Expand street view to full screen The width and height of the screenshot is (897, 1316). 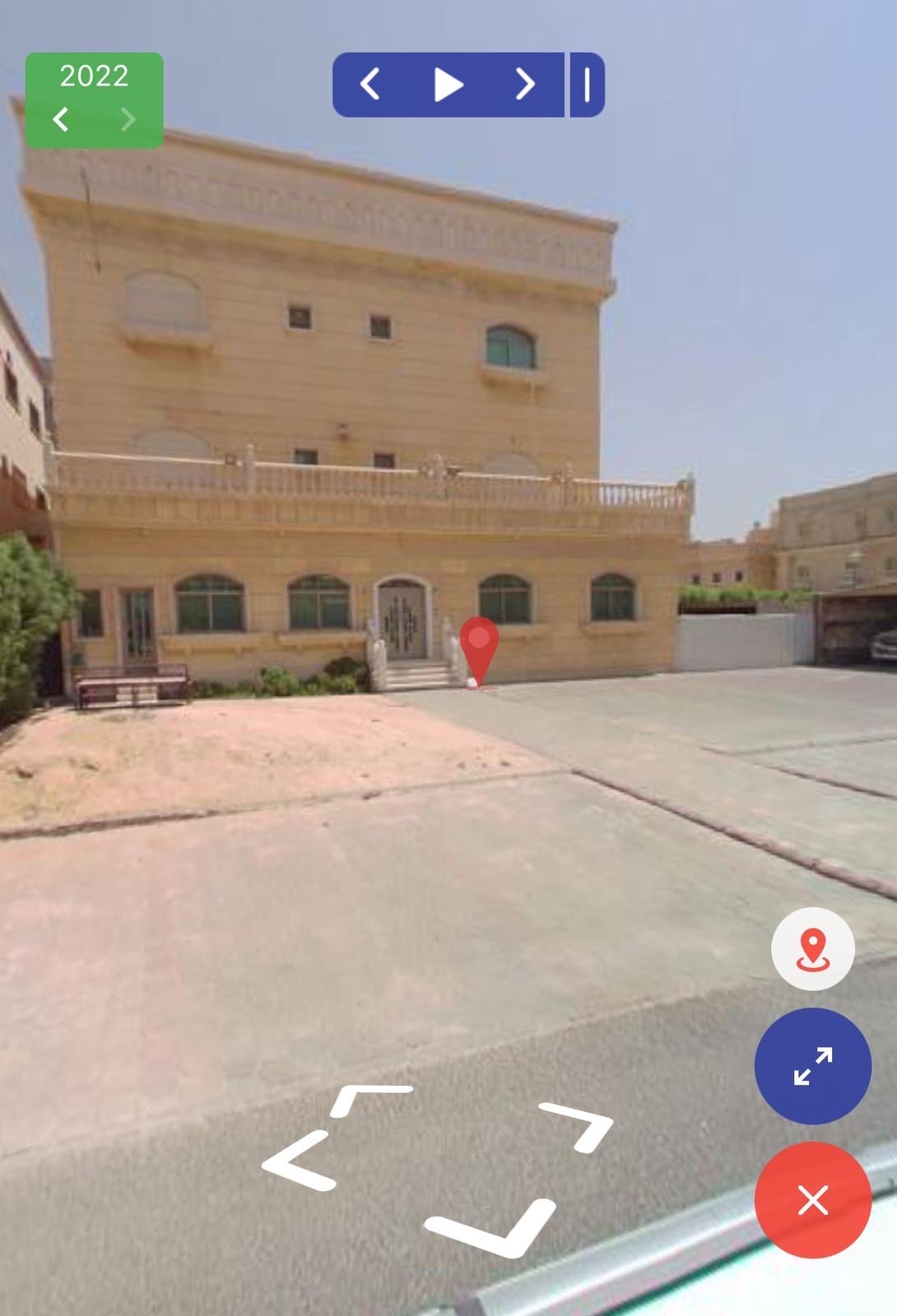coord(812,1066)
